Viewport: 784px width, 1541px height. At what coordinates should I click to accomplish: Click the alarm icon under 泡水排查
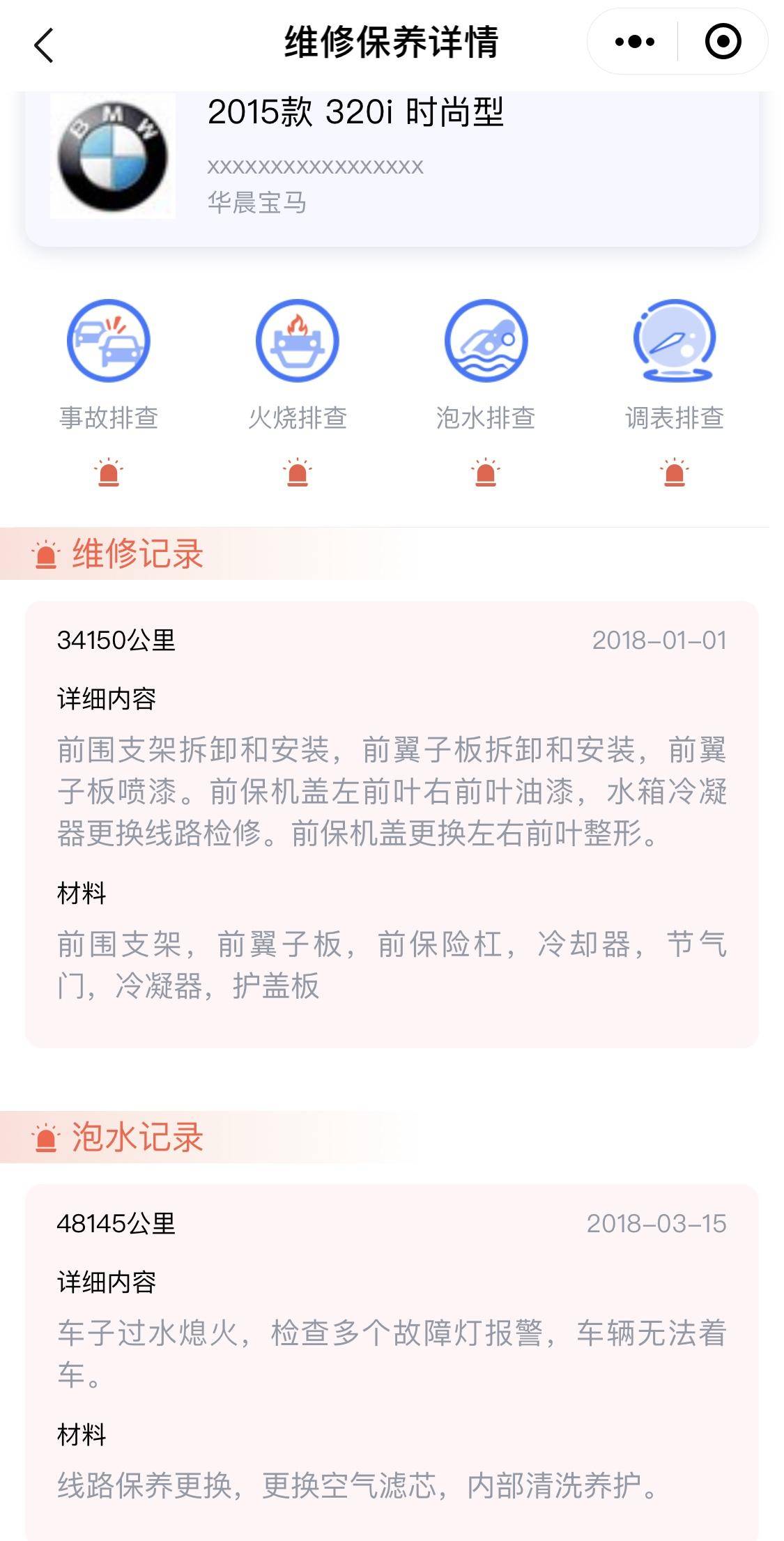(x=486, y=473)
